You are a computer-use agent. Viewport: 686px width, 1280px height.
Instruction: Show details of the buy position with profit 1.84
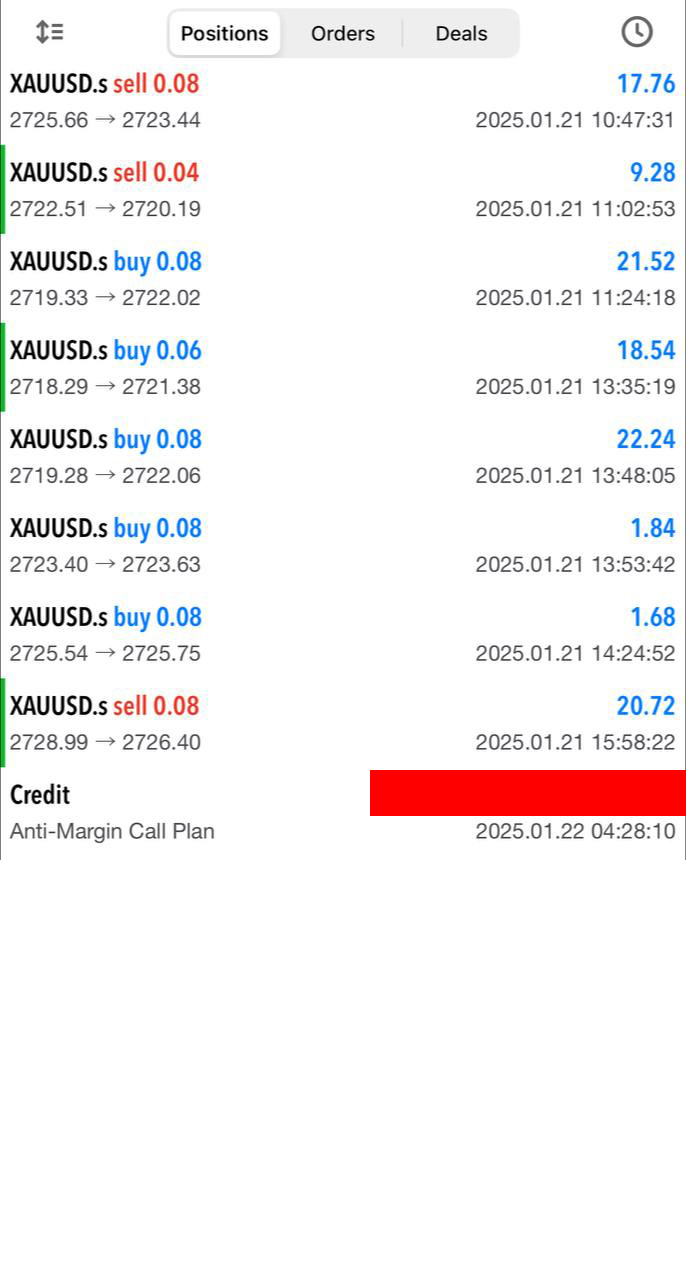click(343, 545)
